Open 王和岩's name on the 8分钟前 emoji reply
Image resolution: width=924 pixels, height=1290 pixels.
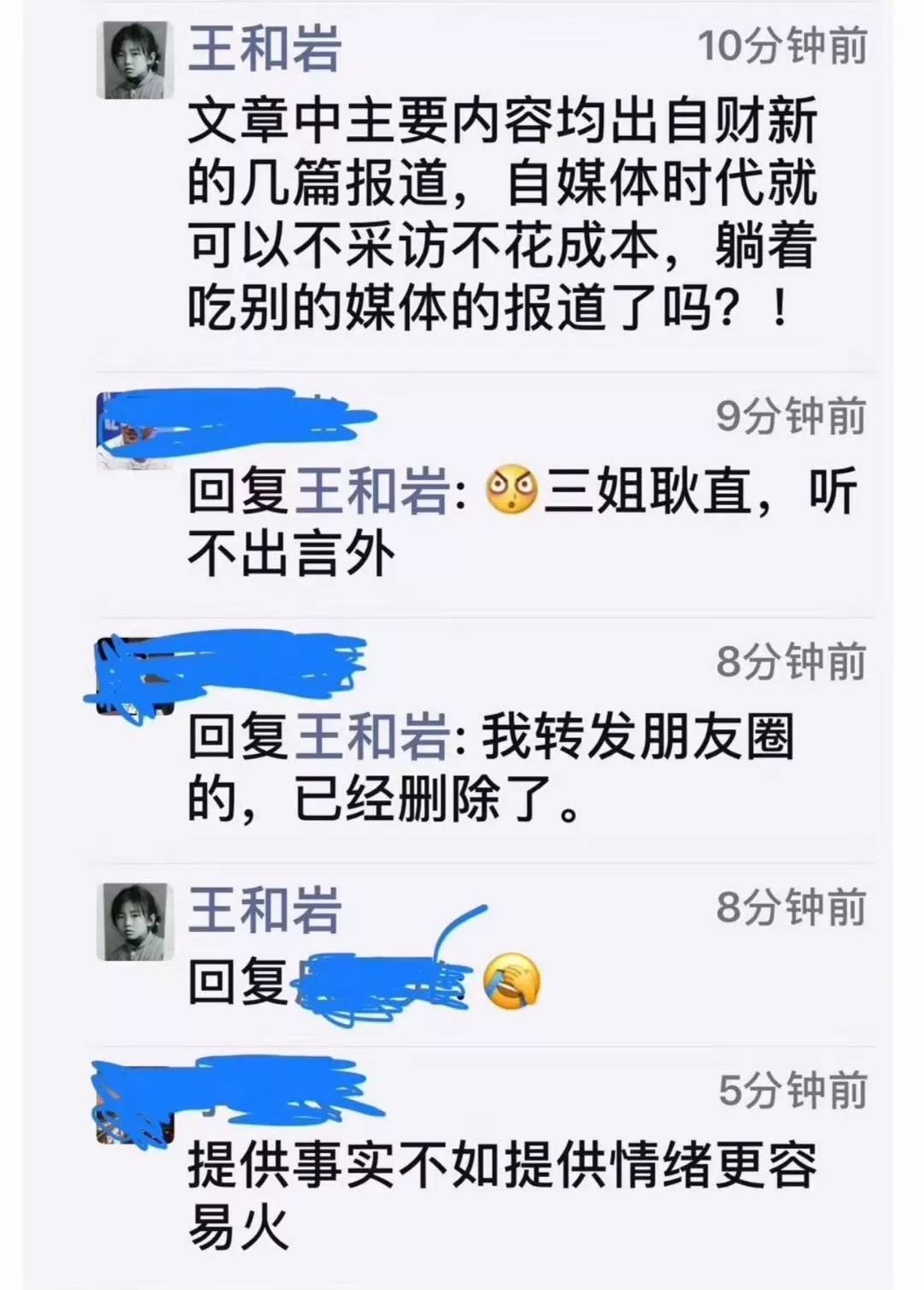point(264,910)
